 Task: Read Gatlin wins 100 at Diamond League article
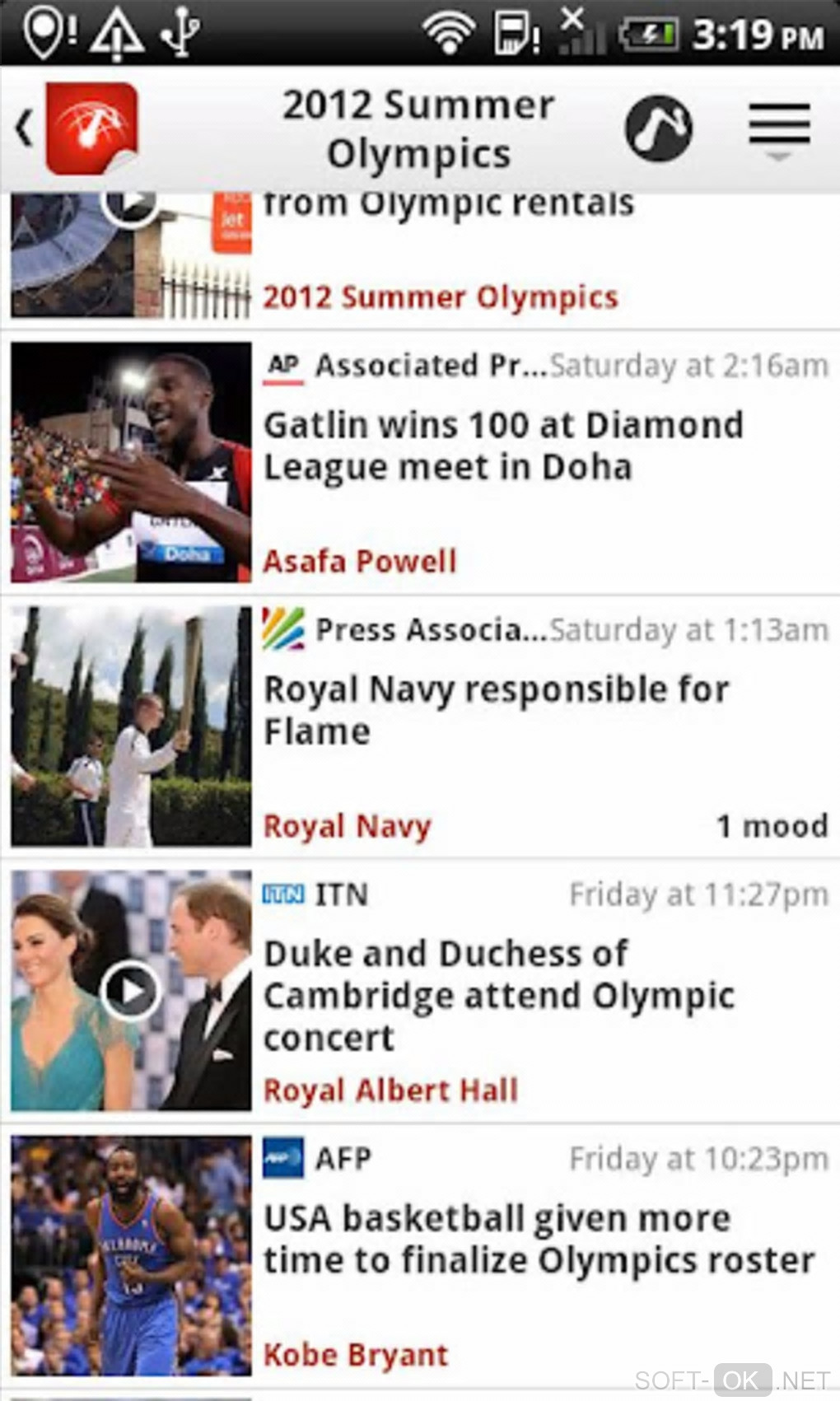coord(503,446)
